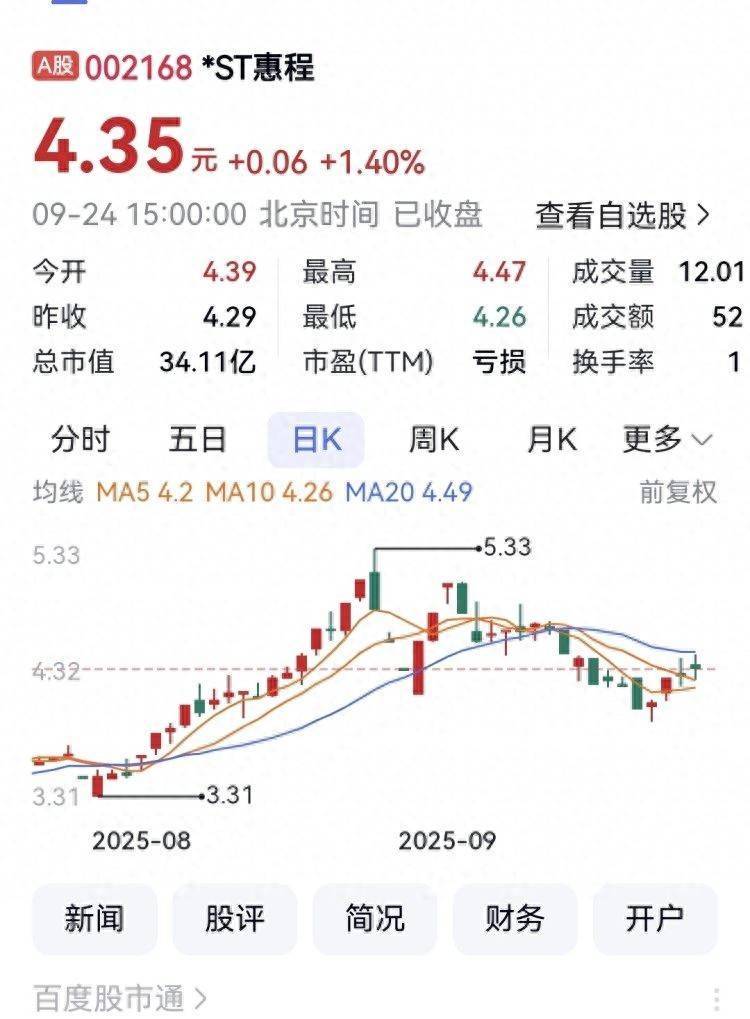Change the 前复权 adjustment setting
Screen dimensions: 750x1019
(678, 491)
